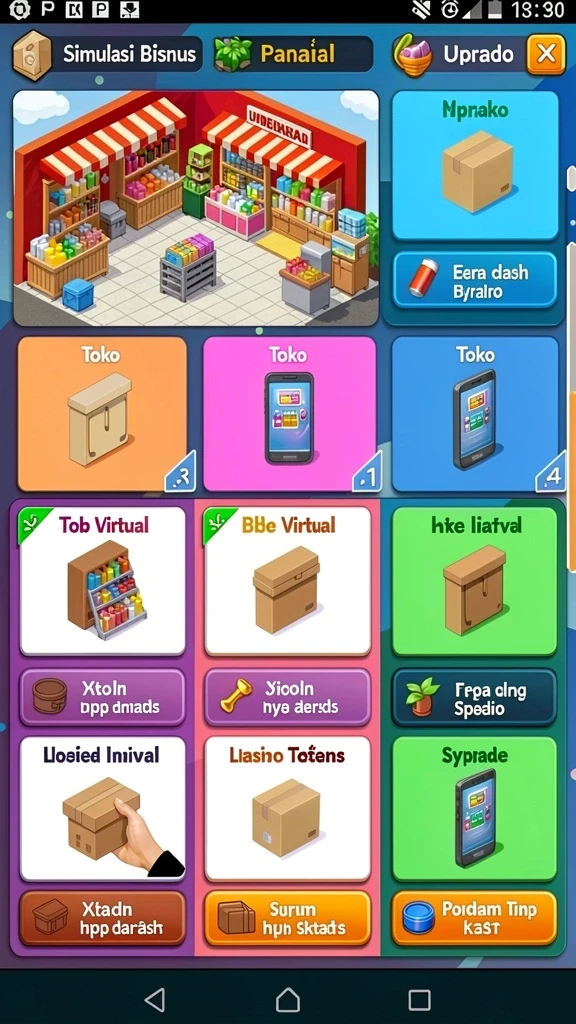Viewport: 576px width, 1024px height.
Task: Select the blue Toko phone card
Action: click(475, 414)
